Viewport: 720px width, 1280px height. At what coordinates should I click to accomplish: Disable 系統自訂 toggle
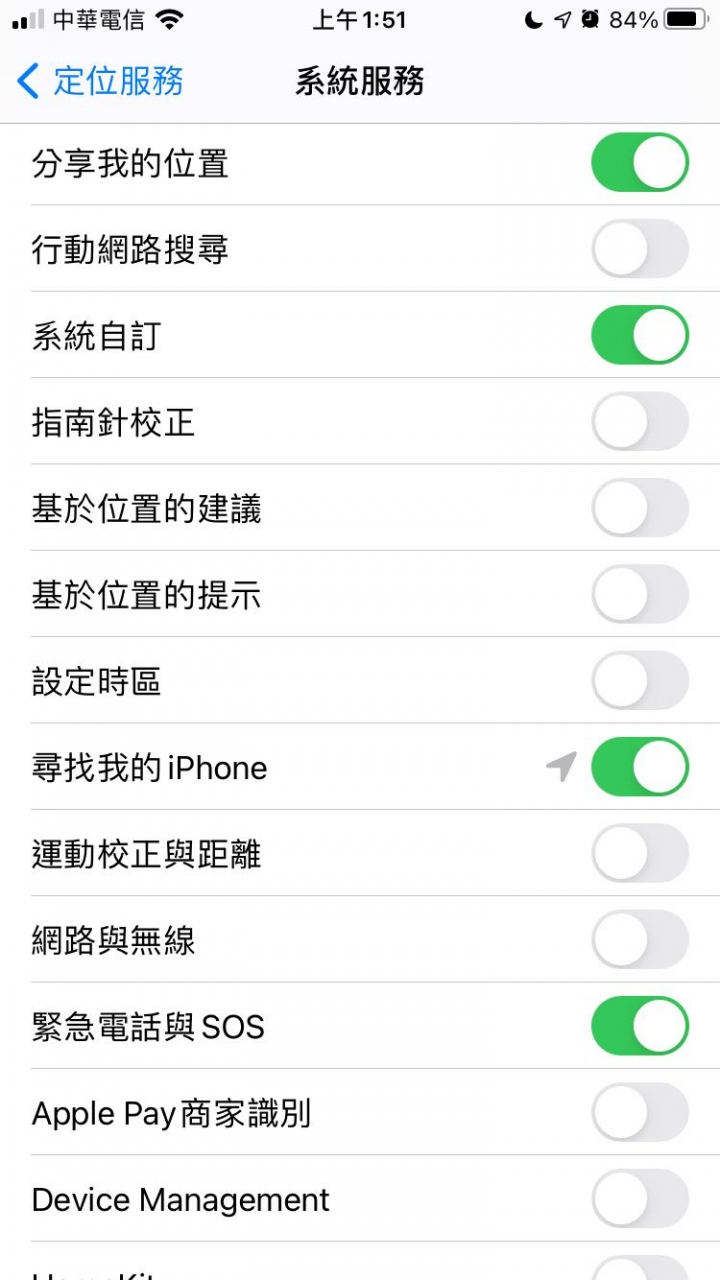pyautogui.click(x=640, y=335)
